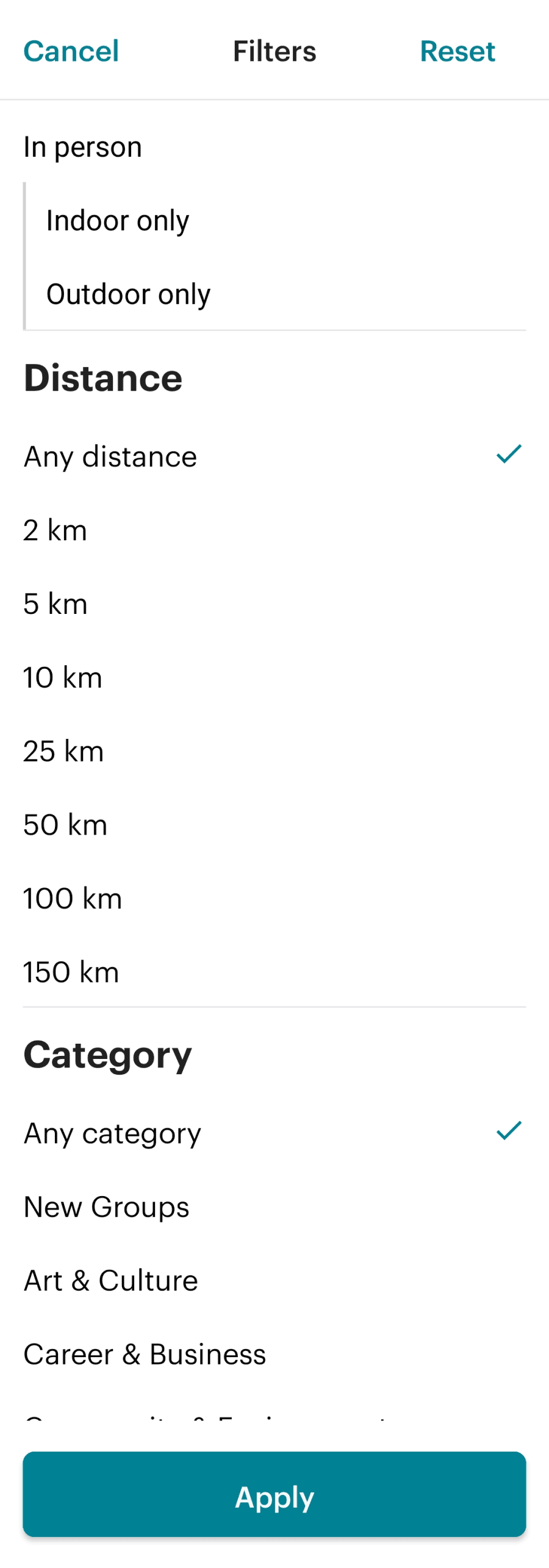The width and height of the screenshot is (549, 1568).
Task: Choose Indoor only
Action: click(276, 220)
